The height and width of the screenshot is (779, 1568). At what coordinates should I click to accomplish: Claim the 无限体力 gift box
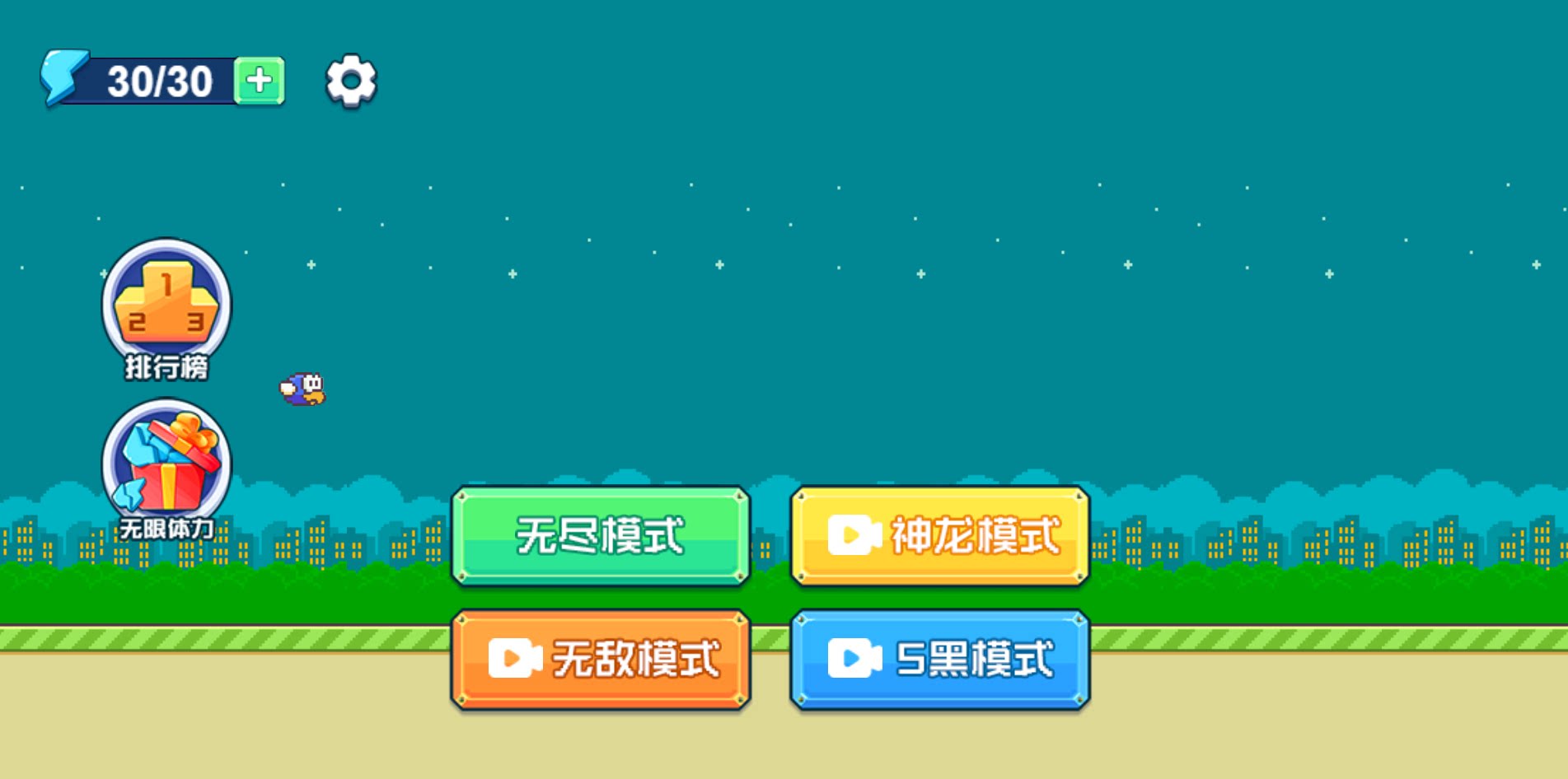[x=166, y=465]
